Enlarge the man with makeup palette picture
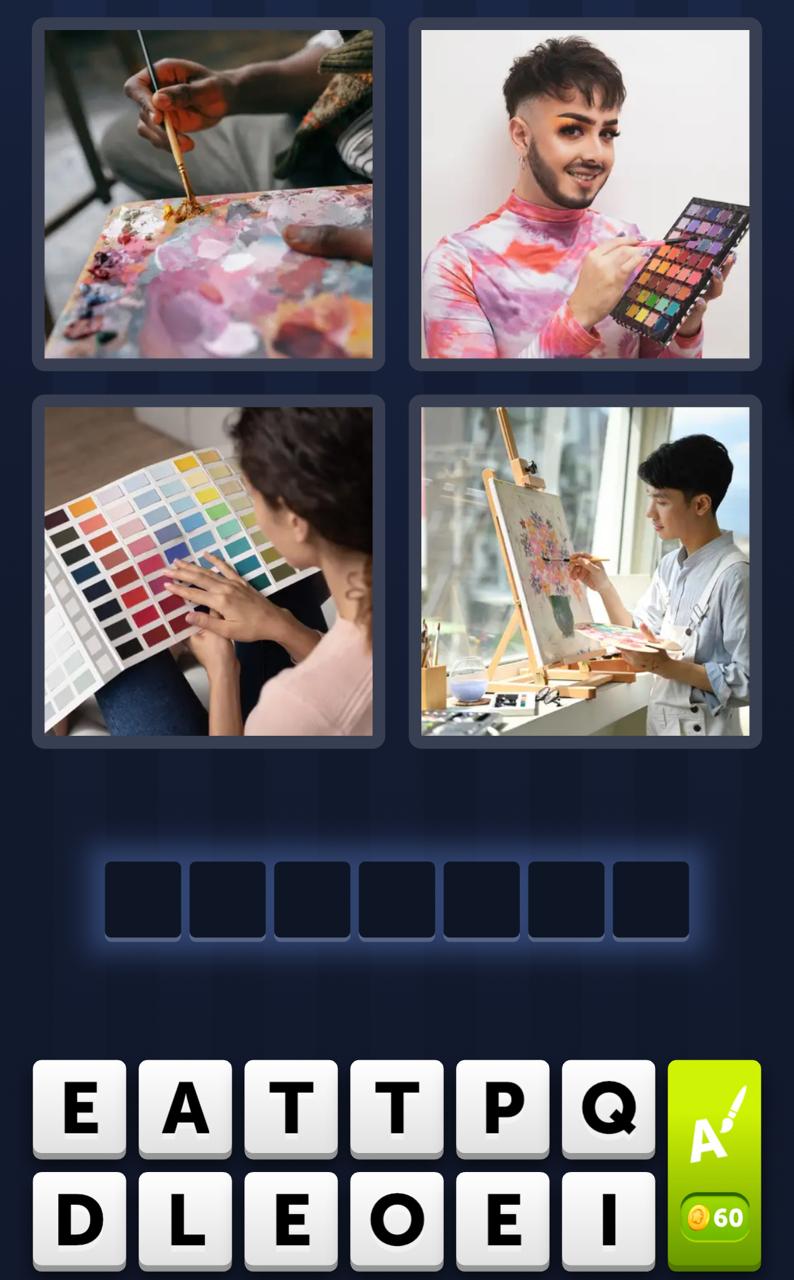 pyautogui.click(x=585, y=194)
